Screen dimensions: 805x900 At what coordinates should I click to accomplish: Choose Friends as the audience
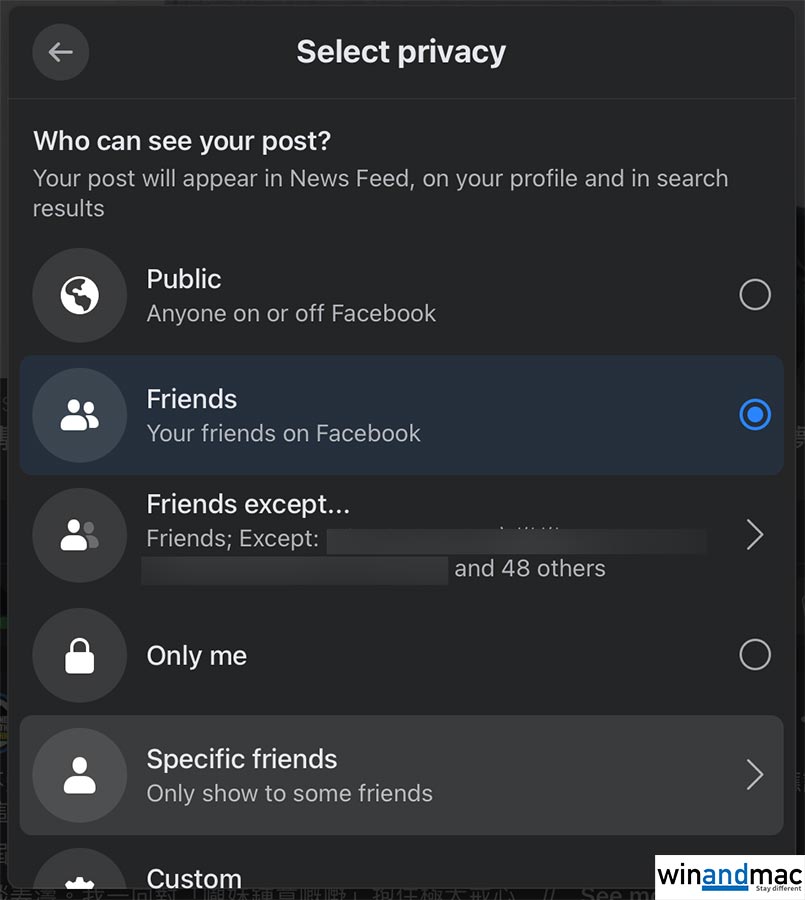click(x=400, y=415)
